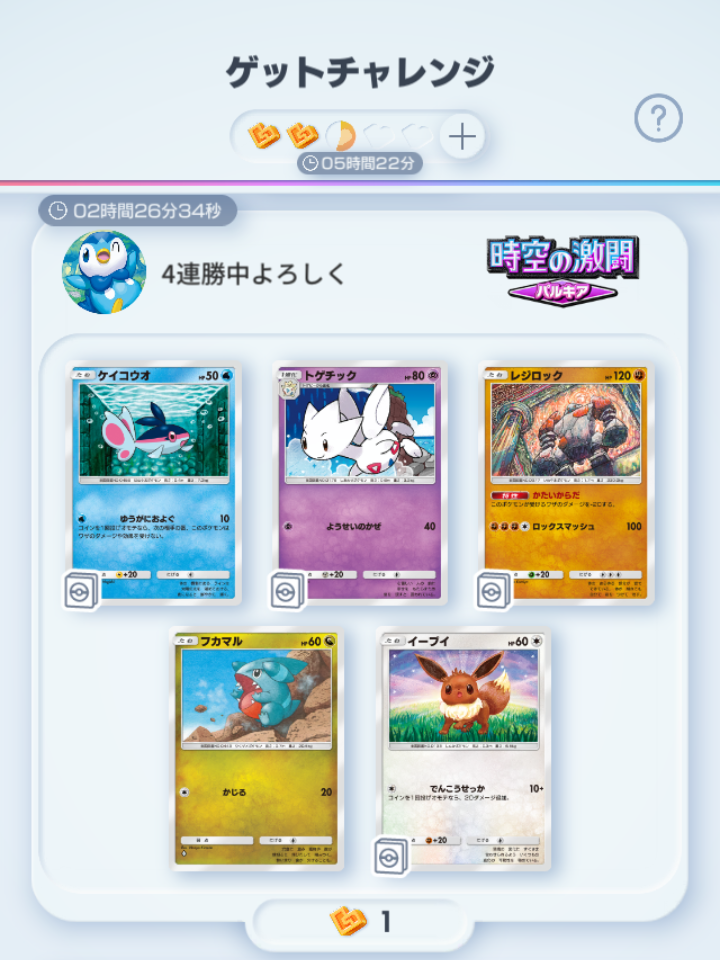Select the フカマル card
This screenshot has height=960, width=720.
[257, 748]
